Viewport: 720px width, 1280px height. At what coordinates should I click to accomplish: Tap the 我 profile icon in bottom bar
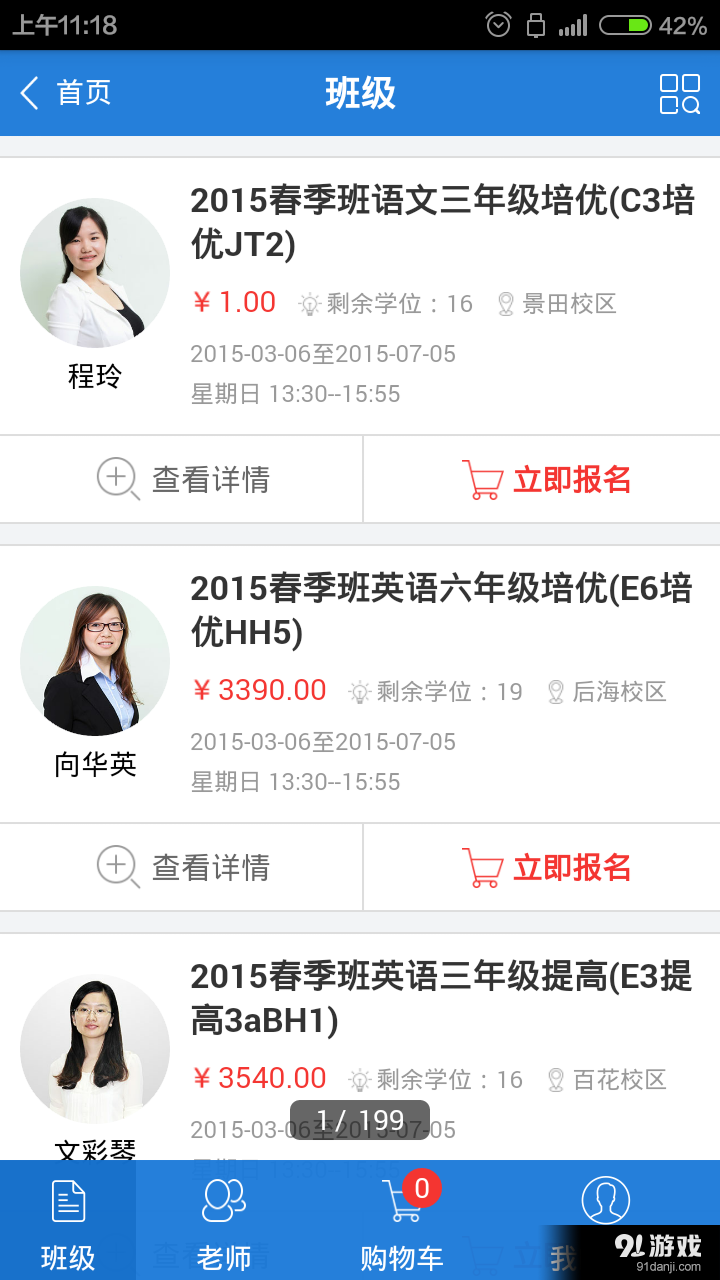pos(605,1205)
